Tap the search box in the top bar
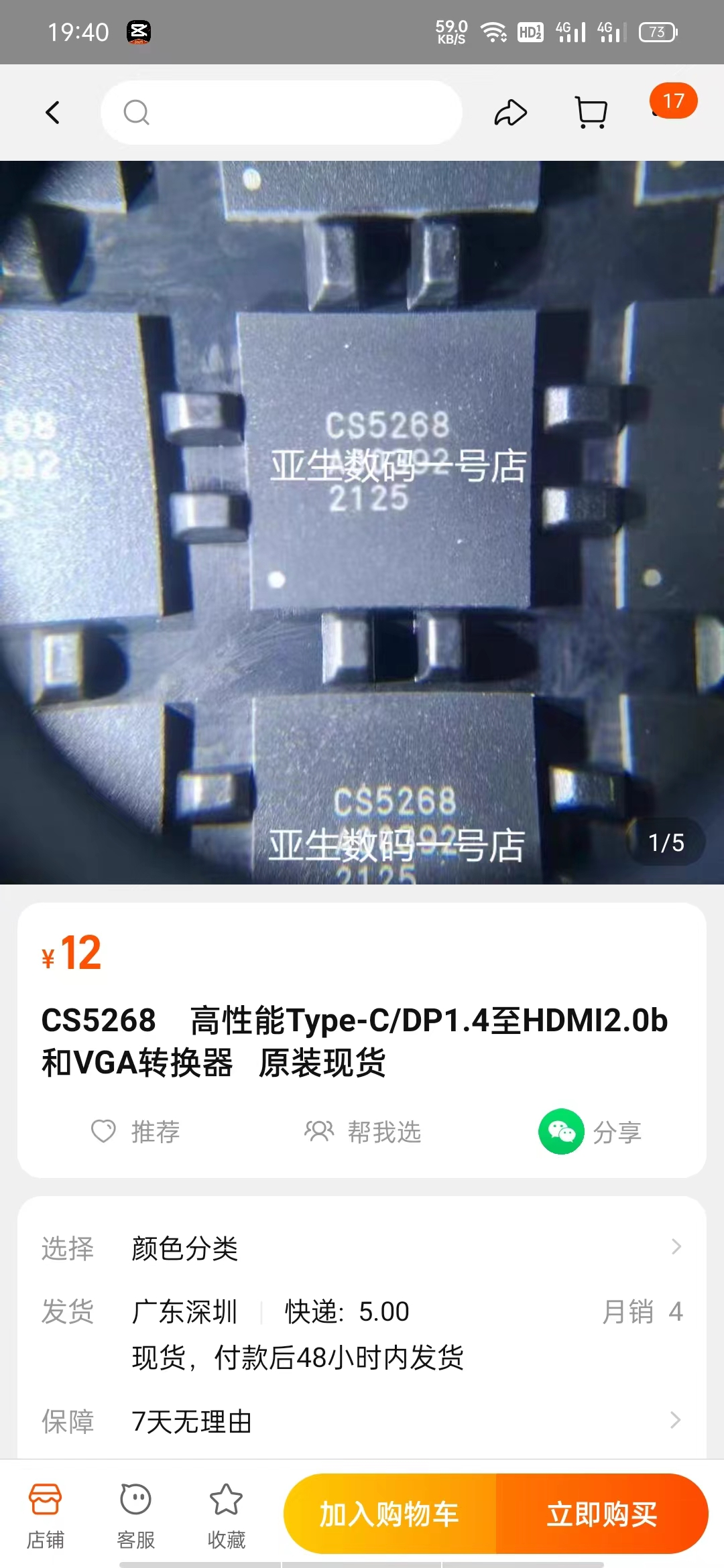The height and width of the screenshot is (1568, 724). (x=282, y=113)
